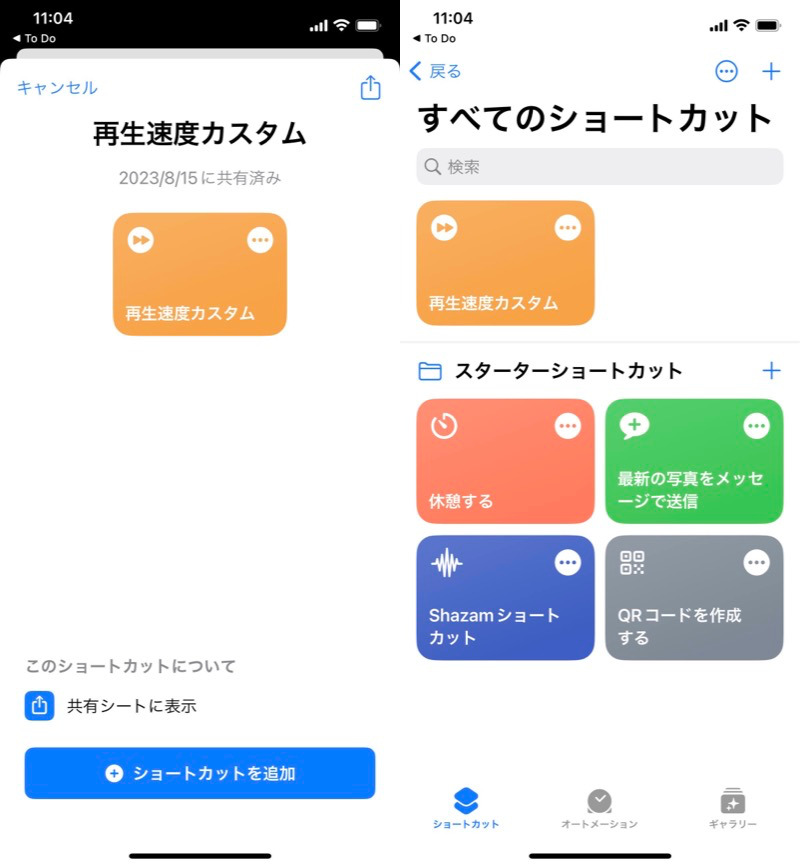The width and height of the screenshot is (800, 867).
Task: Open the circled ellipsis menu beside 戻る header
Action: (727, 71)
